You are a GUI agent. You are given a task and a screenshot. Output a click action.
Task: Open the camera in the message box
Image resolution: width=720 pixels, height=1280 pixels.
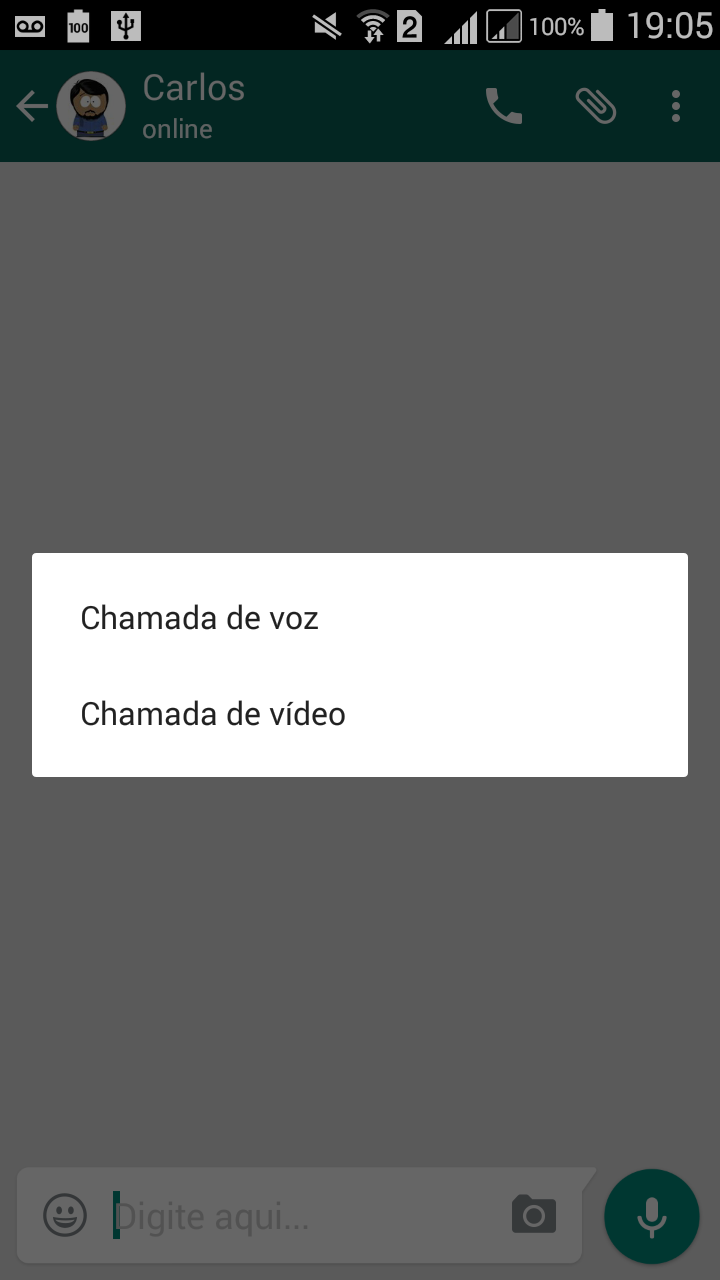coord(534,1215)
